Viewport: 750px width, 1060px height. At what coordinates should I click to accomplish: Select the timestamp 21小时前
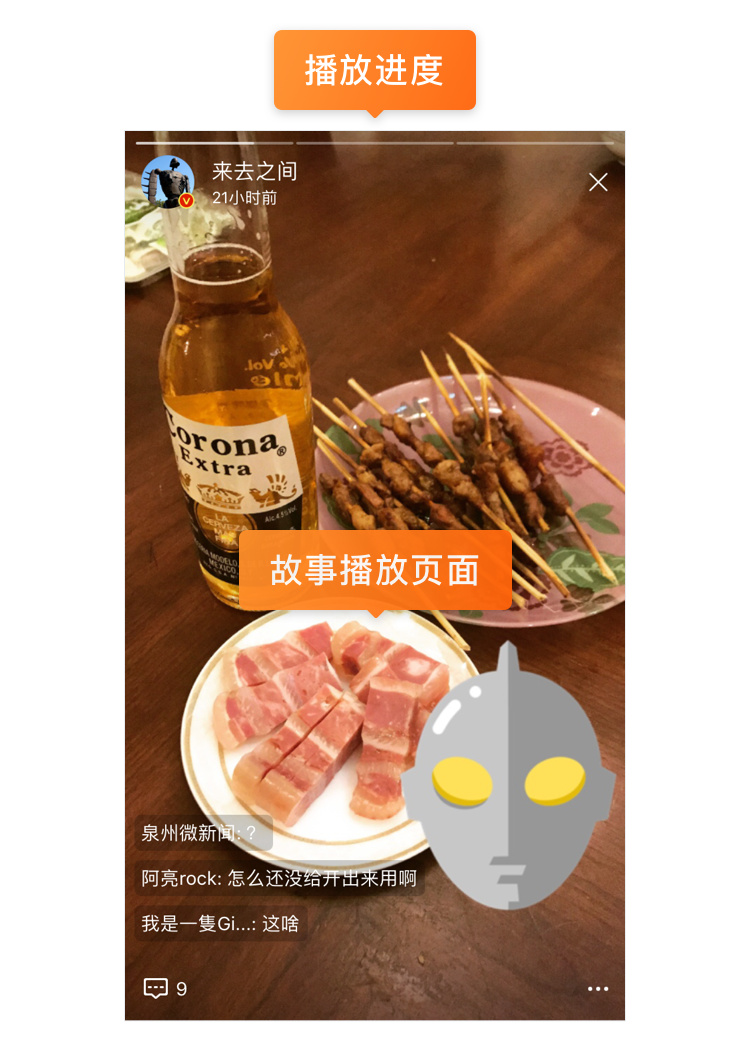coord(246,198)
